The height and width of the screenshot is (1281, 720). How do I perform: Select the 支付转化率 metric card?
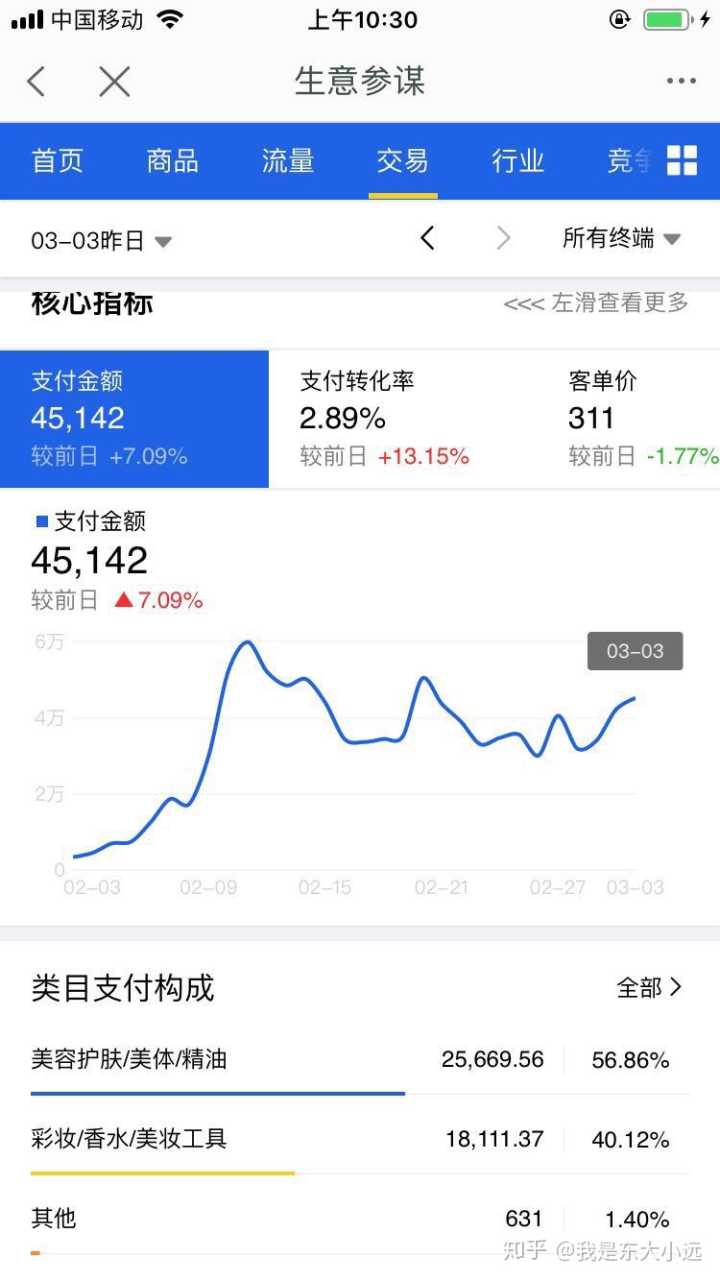coord(400,418)
